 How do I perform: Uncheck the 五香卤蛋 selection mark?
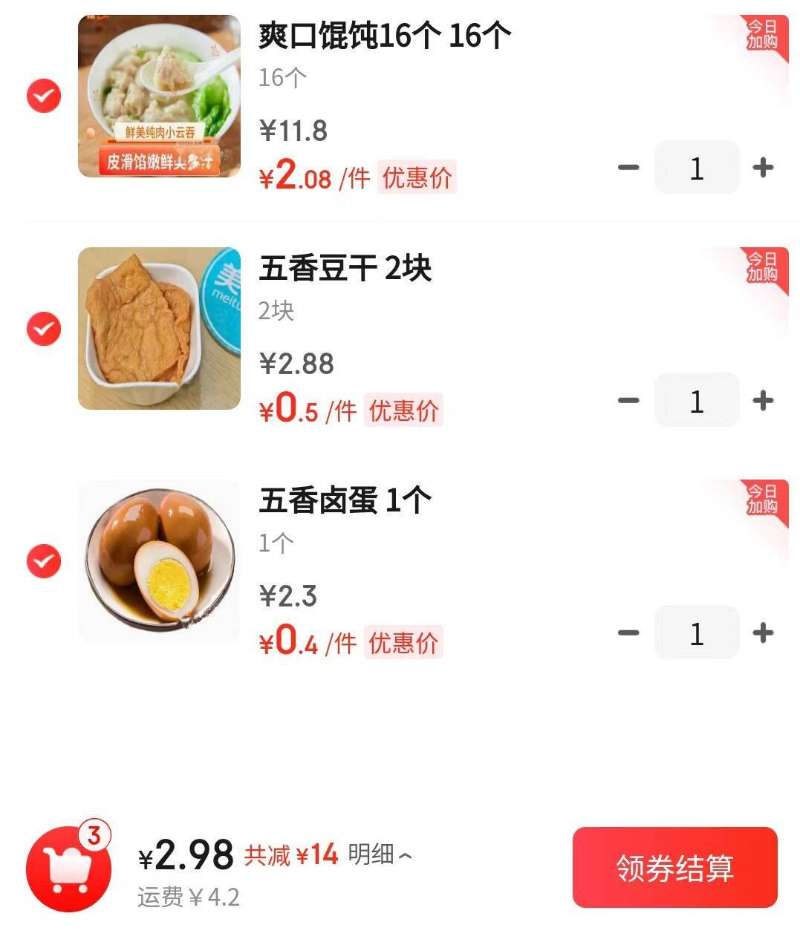[42, 559]
